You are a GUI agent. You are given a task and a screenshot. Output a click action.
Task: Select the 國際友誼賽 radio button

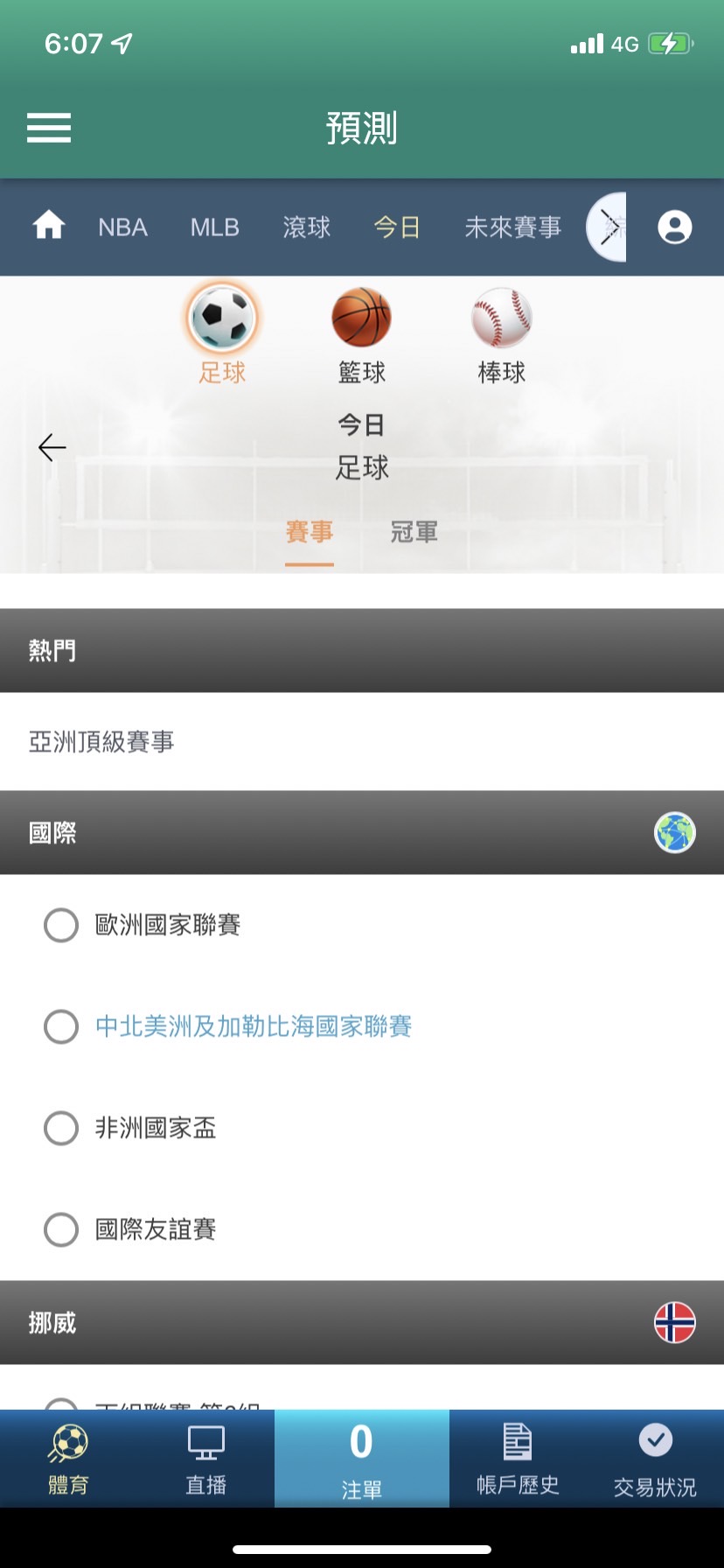click(61, 1229)
